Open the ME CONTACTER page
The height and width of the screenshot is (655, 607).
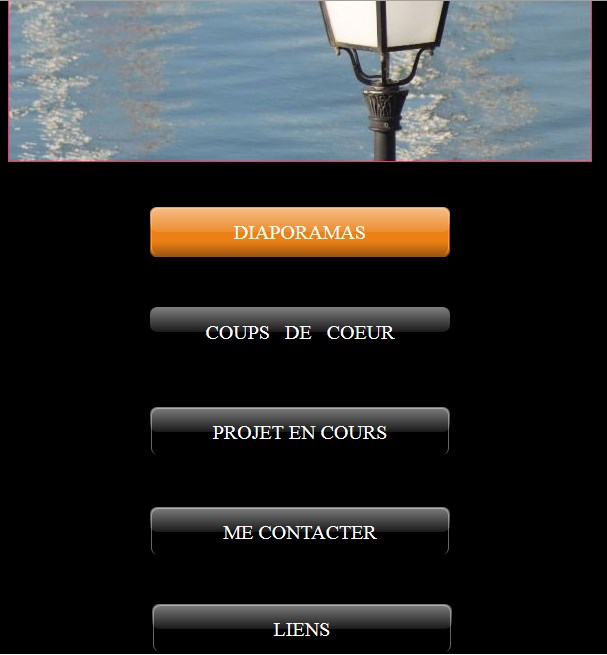coord(299,532)
